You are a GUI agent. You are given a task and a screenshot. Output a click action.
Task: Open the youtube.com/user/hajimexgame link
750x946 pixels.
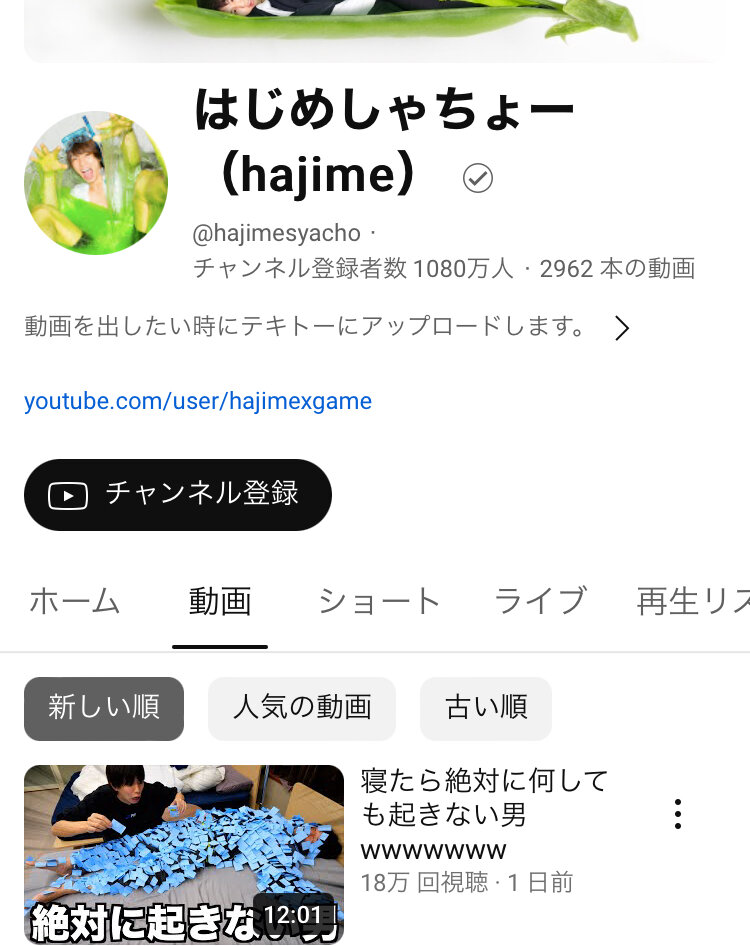[x=198, y=401]
